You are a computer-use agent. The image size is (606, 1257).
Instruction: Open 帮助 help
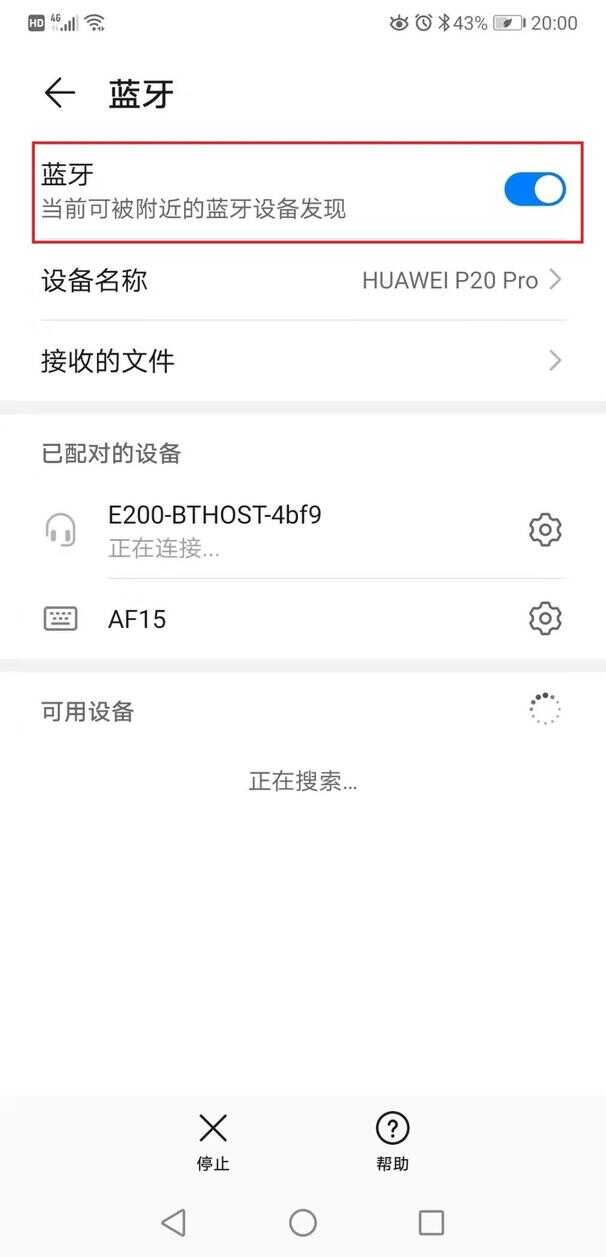[x=393, y=1140]
